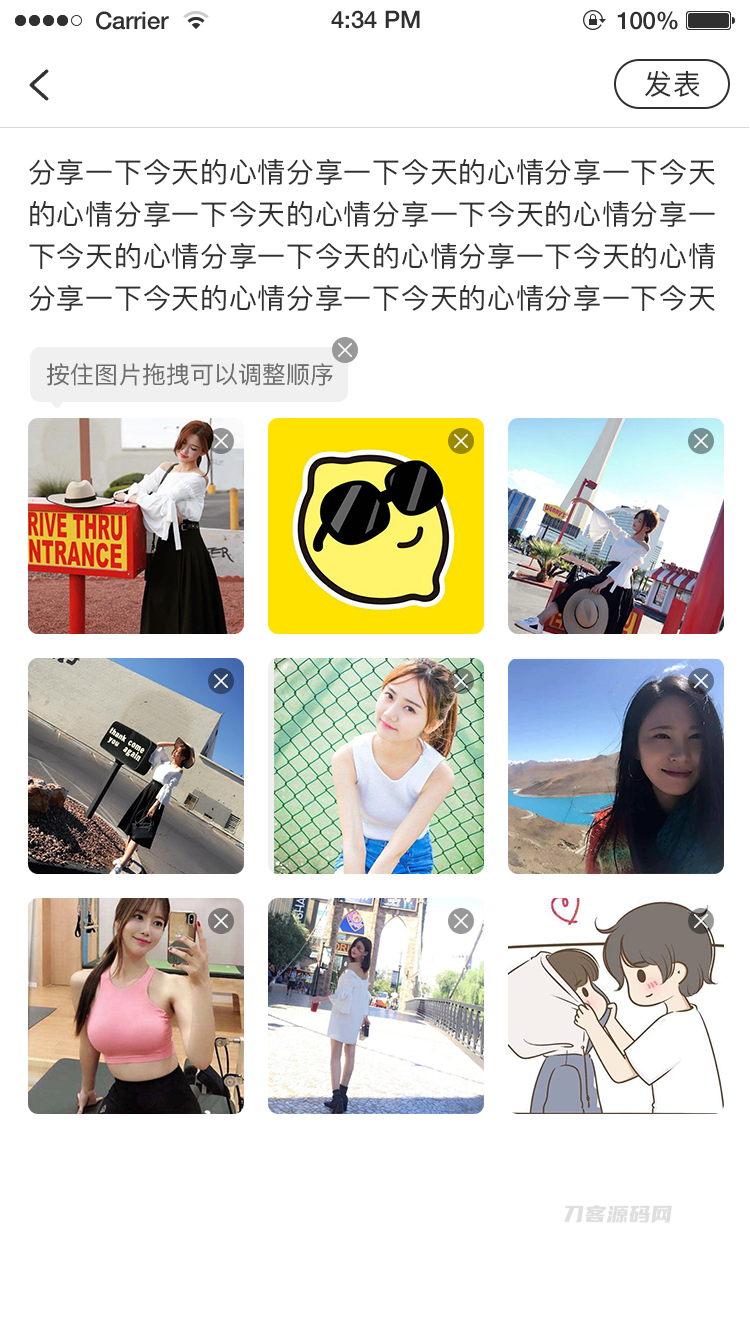The height and width of the screenshot is (1334, 750).
Task: Tap the 发表 publish button
Action: (672, 84)
